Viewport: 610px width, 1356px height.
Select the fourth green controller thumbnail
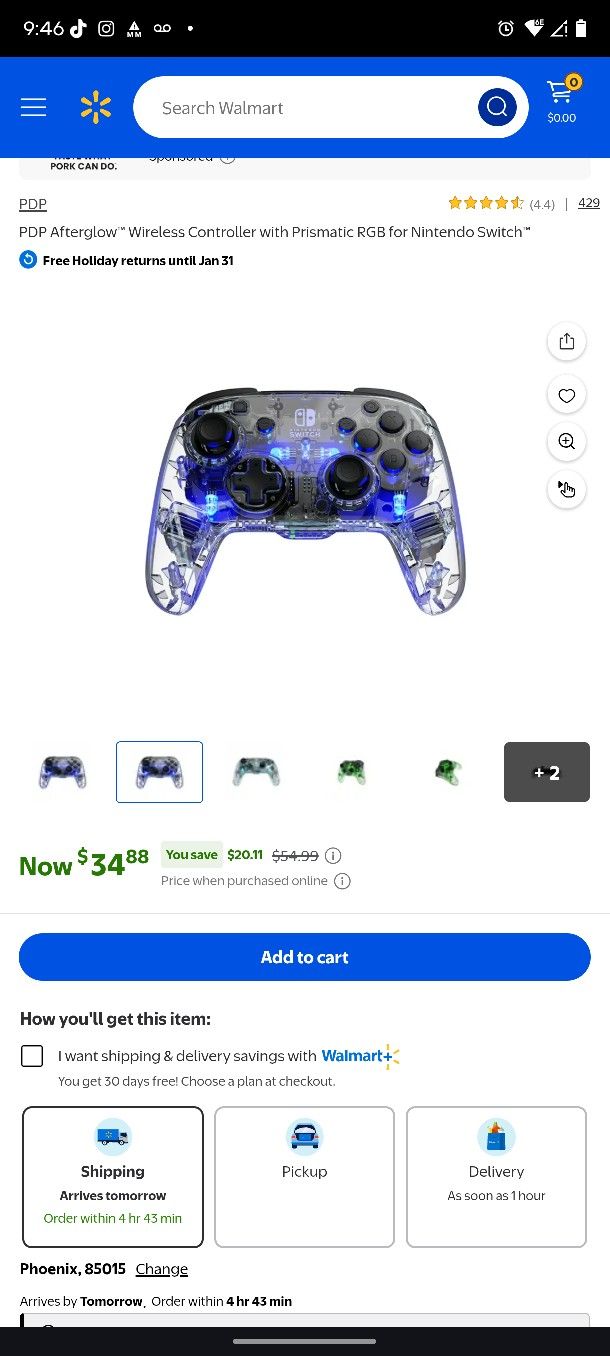[x=352, y=772]
